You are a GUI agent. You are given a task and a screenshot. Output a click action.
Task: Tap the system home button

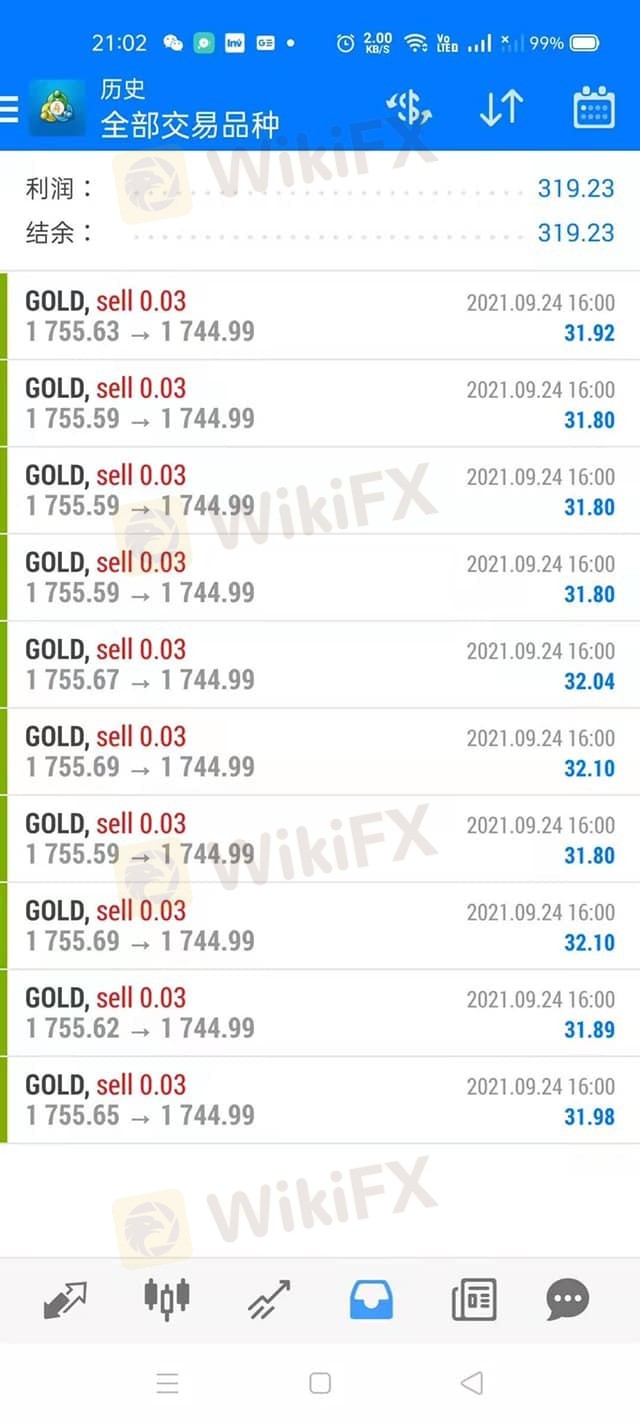tap(320, 1383)
